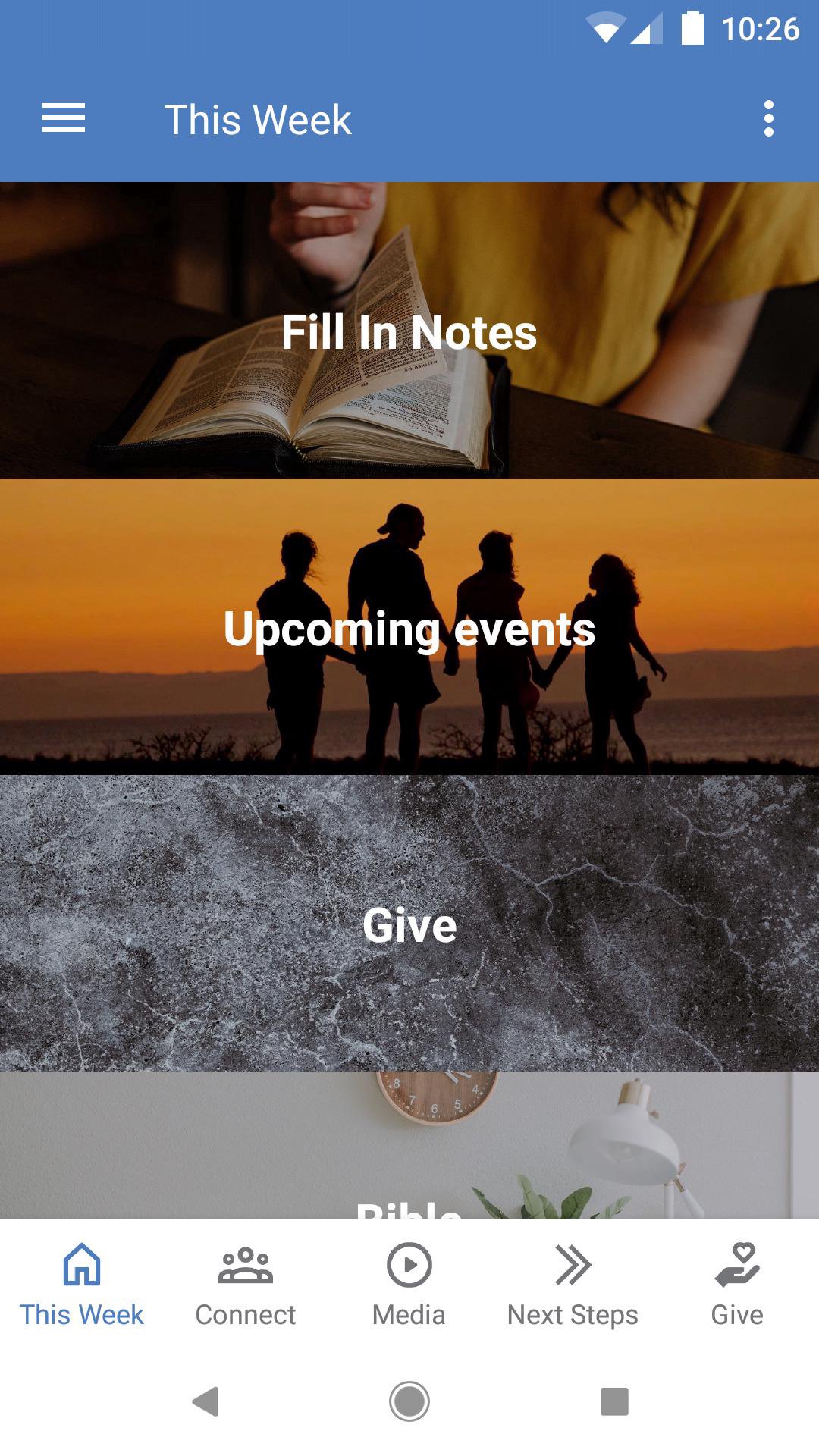Go to the device home screen
This screenshot has height=1456, width=819.
[x=409, y=1401]
